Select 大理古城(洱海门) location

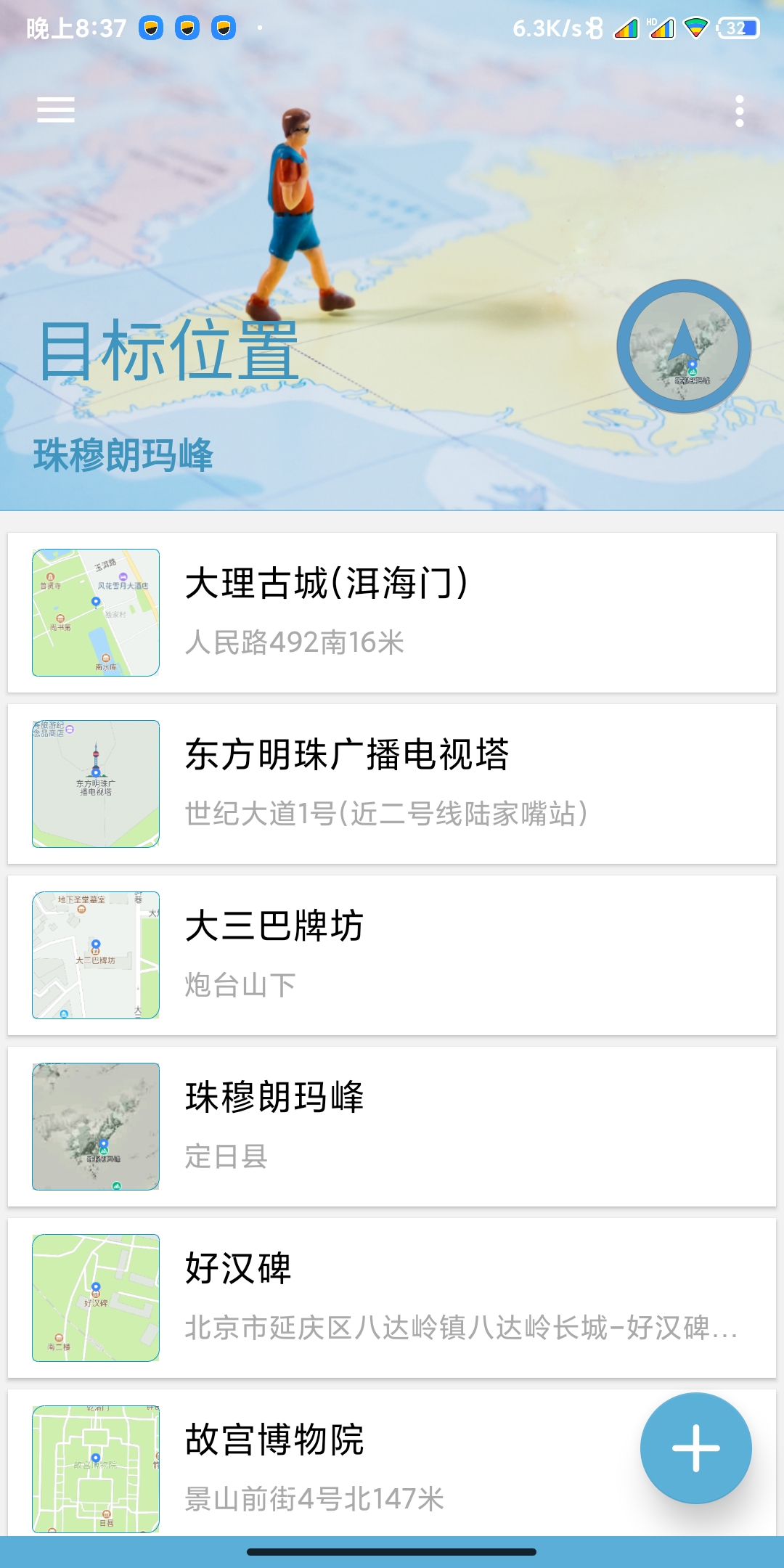pos(392,613)
